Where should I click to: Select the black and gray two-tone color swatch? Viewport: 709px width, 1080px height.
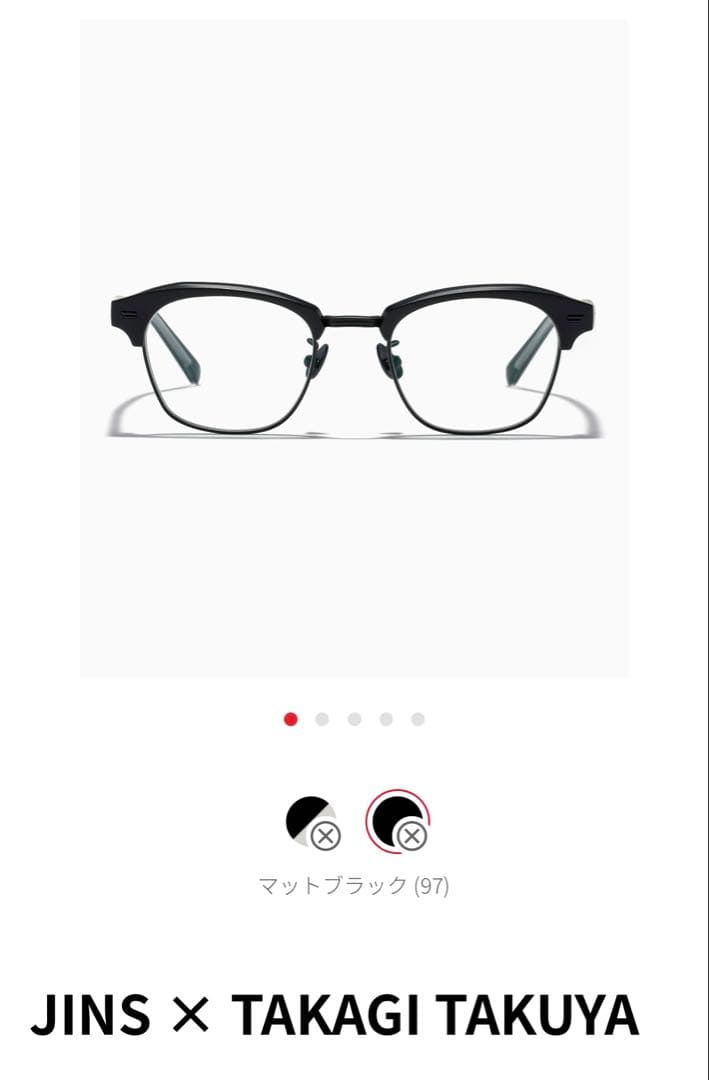[x=312, y=822]
